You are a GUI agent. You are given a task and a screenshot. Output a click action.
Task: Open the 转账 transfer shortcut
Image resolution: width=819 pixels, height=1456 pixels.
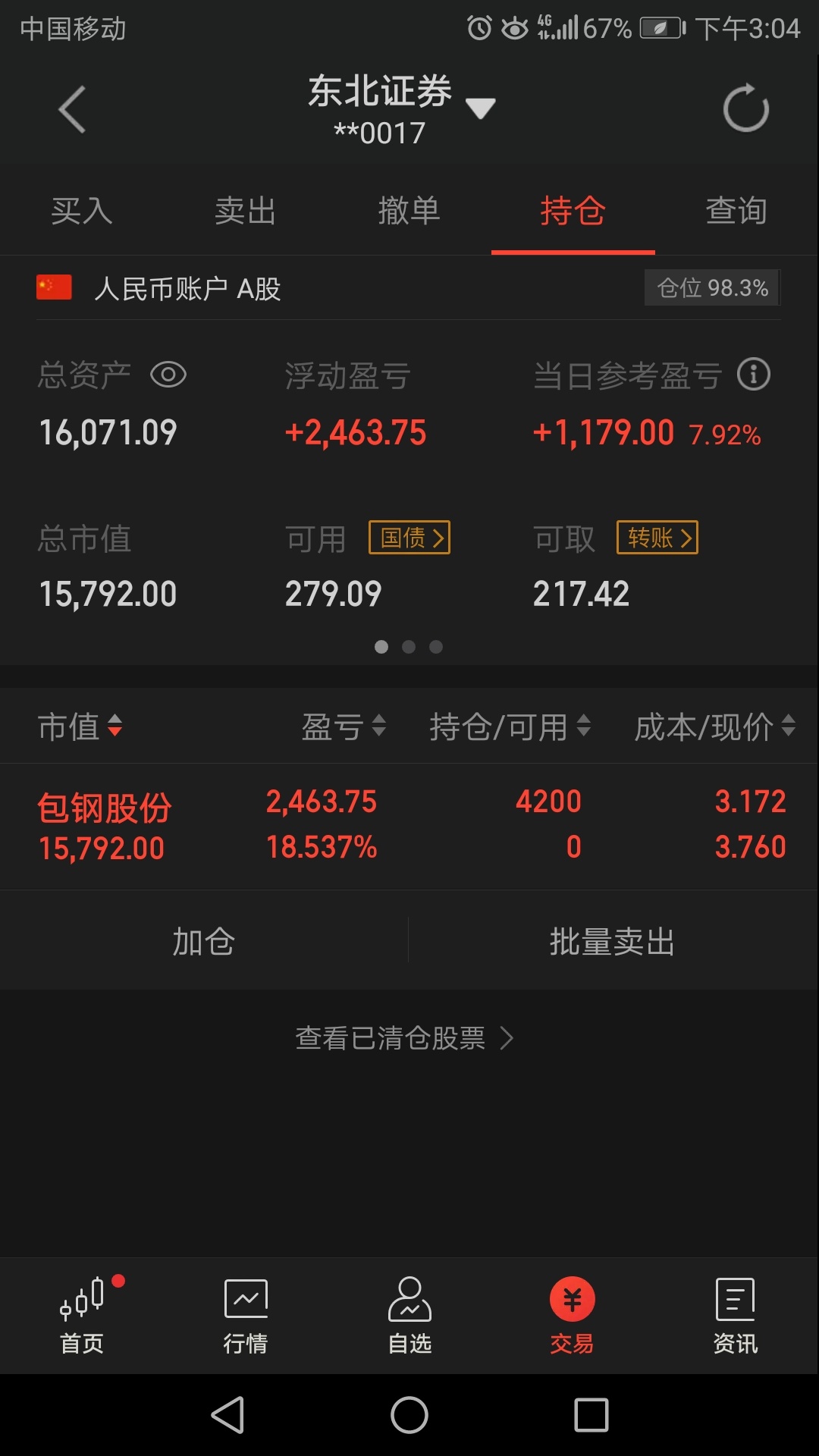(x=657, y=538)
